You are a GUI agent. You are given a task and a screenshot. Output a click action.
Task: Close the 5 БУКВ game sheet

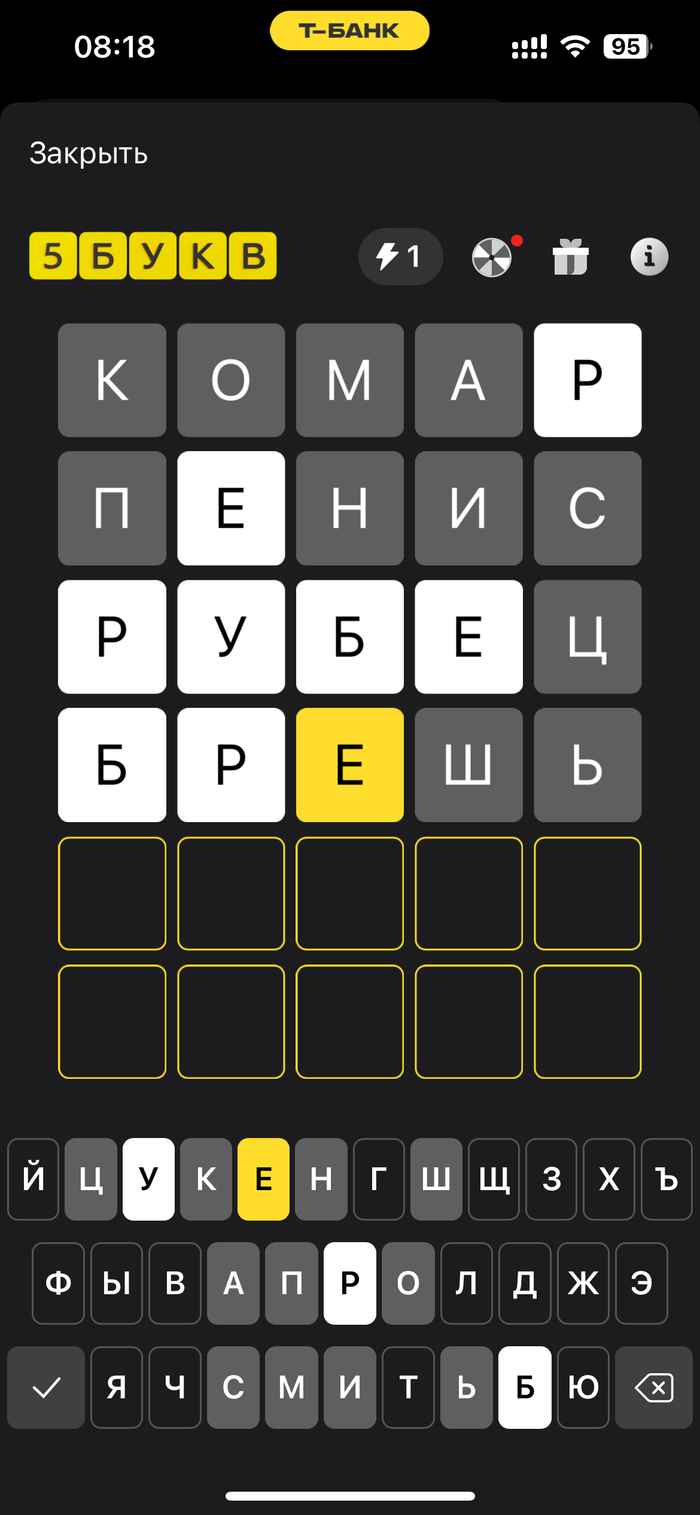tap(88, 153)
